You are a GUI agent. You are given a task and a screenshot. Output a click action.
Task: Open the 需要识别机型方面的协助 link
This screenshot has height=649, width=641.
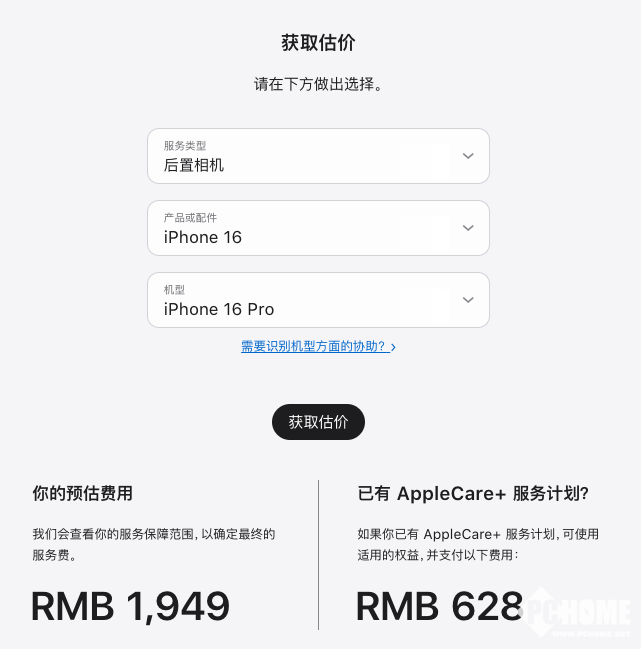(x=318, y=347)
